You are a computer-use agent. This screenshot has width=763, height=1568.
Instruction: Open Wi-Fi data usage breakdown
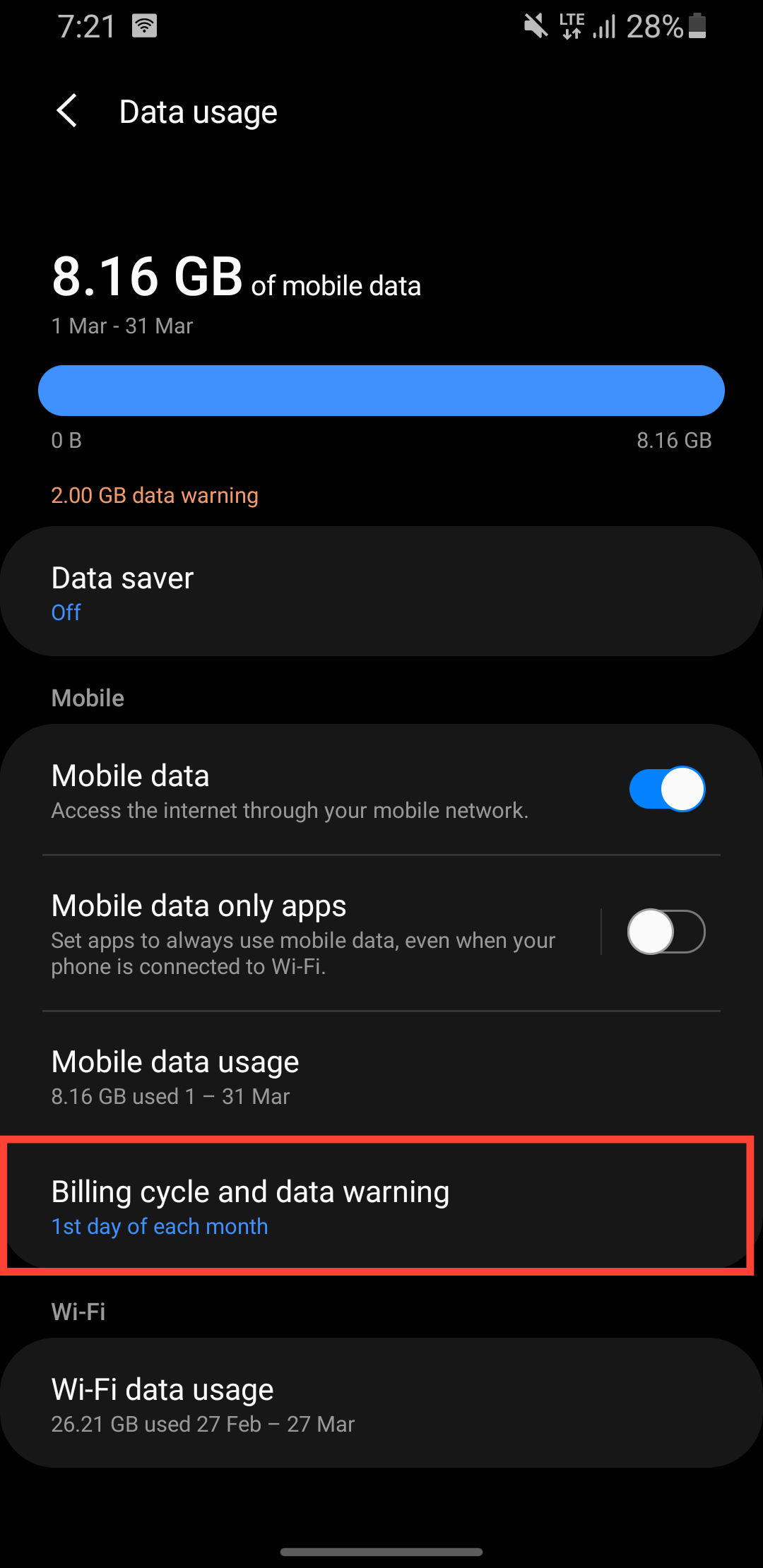click(381, 1402)
